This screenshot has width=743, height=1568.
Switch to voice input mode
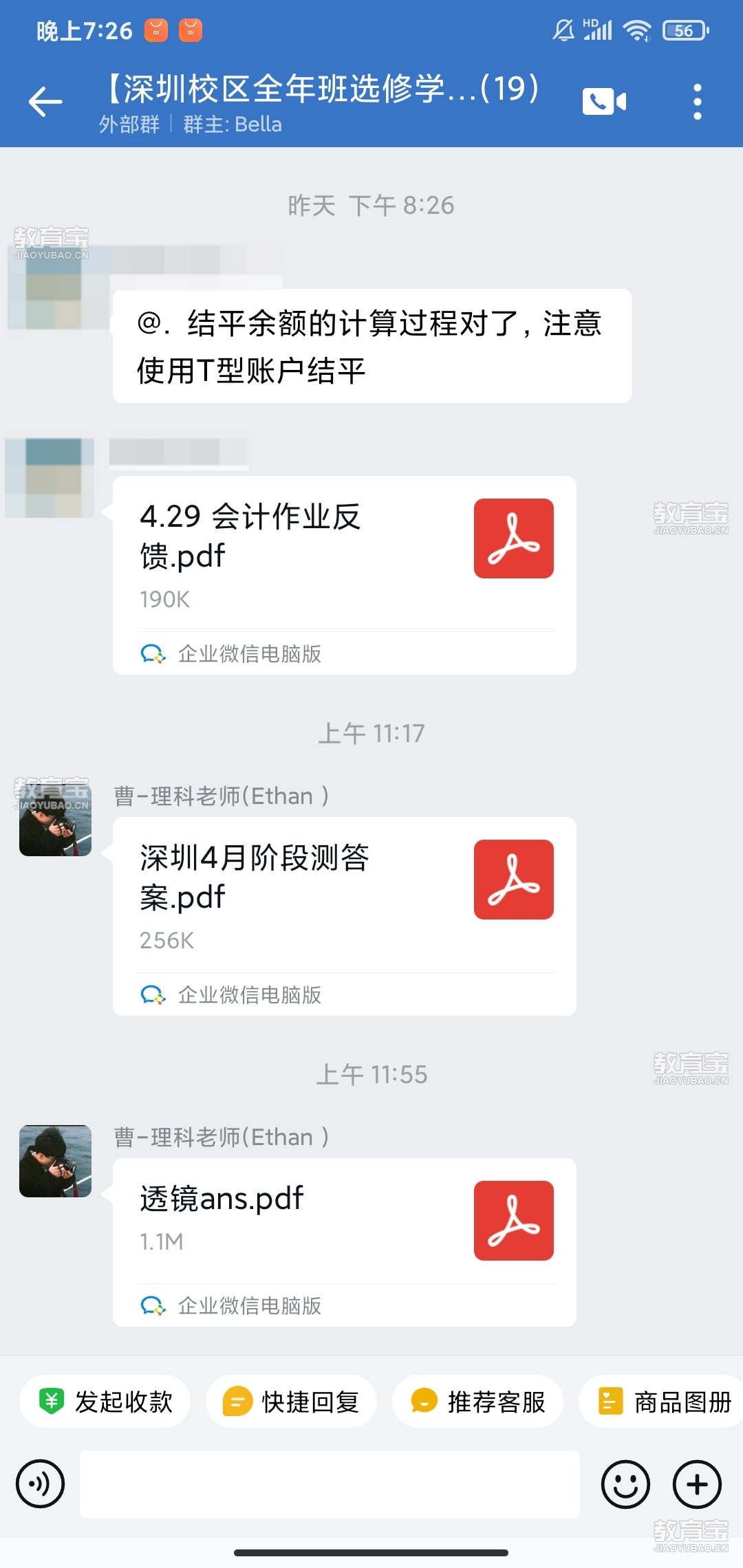41,1484
